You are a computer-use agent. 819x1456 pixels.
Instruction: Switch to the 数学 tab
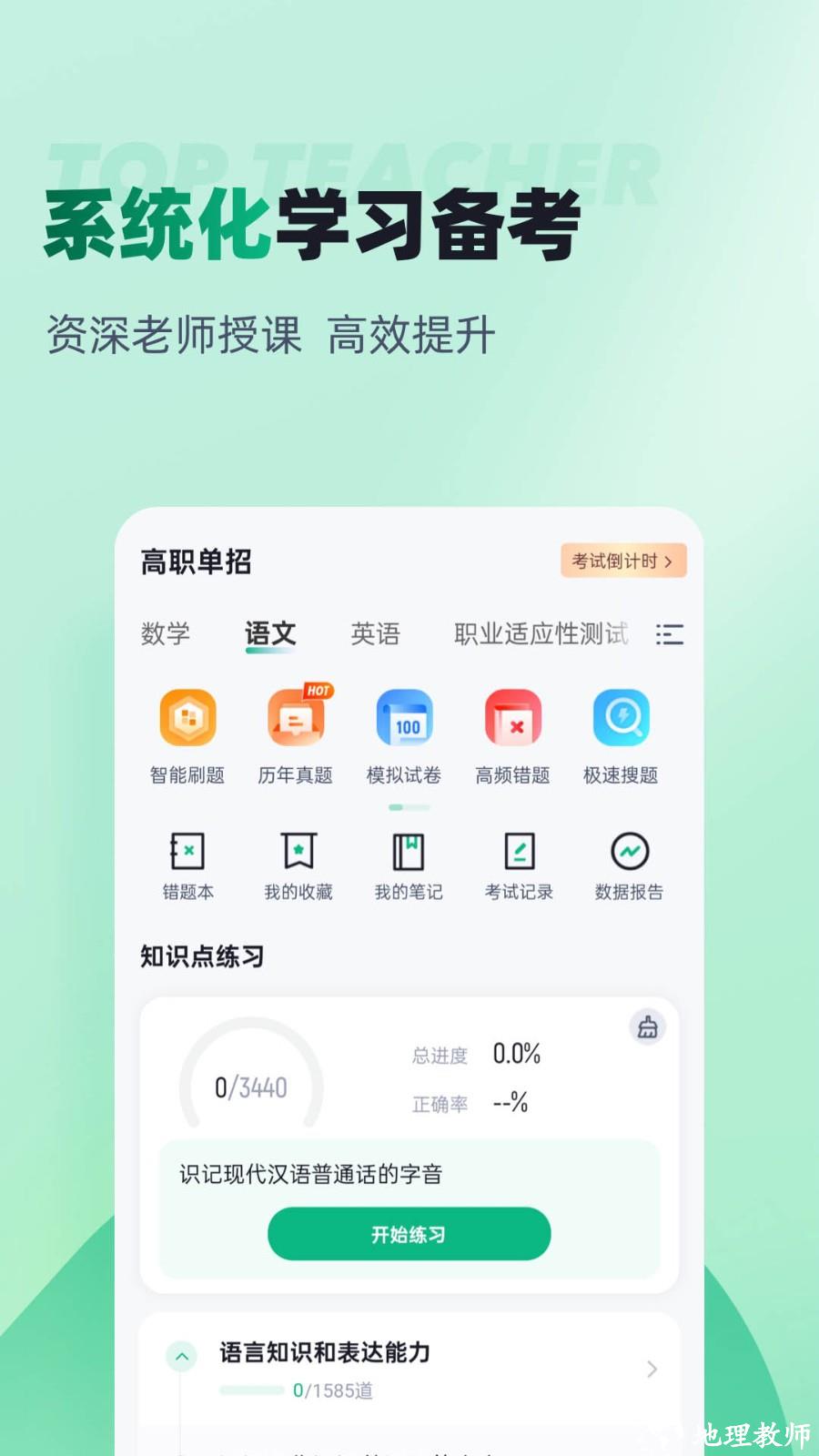point(166,635)
